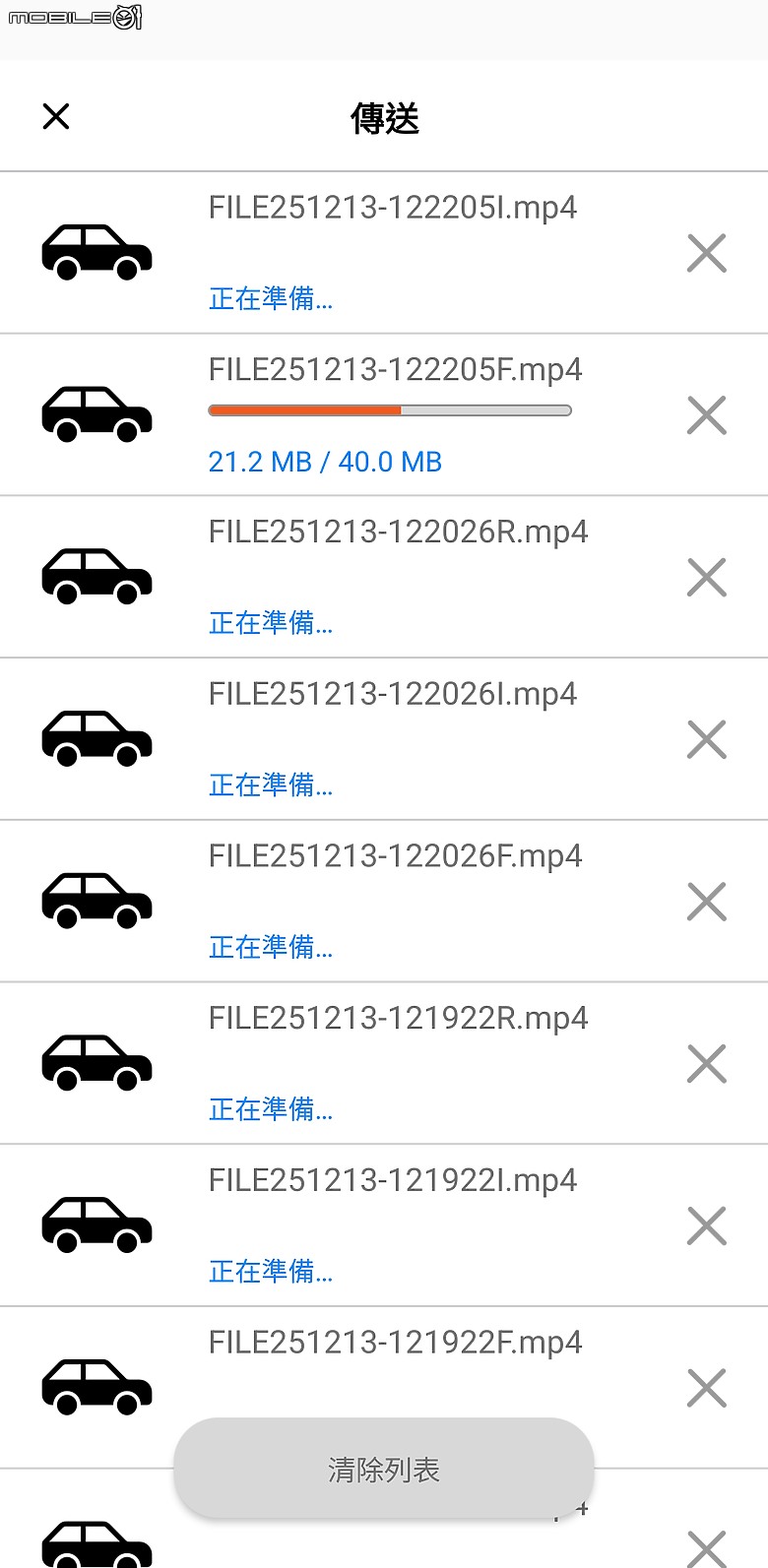Viewport: 768px width, 1568px height.
Task: Cancel the active upload of FILE251213-122205F.mp4
Action: point(706,414)
